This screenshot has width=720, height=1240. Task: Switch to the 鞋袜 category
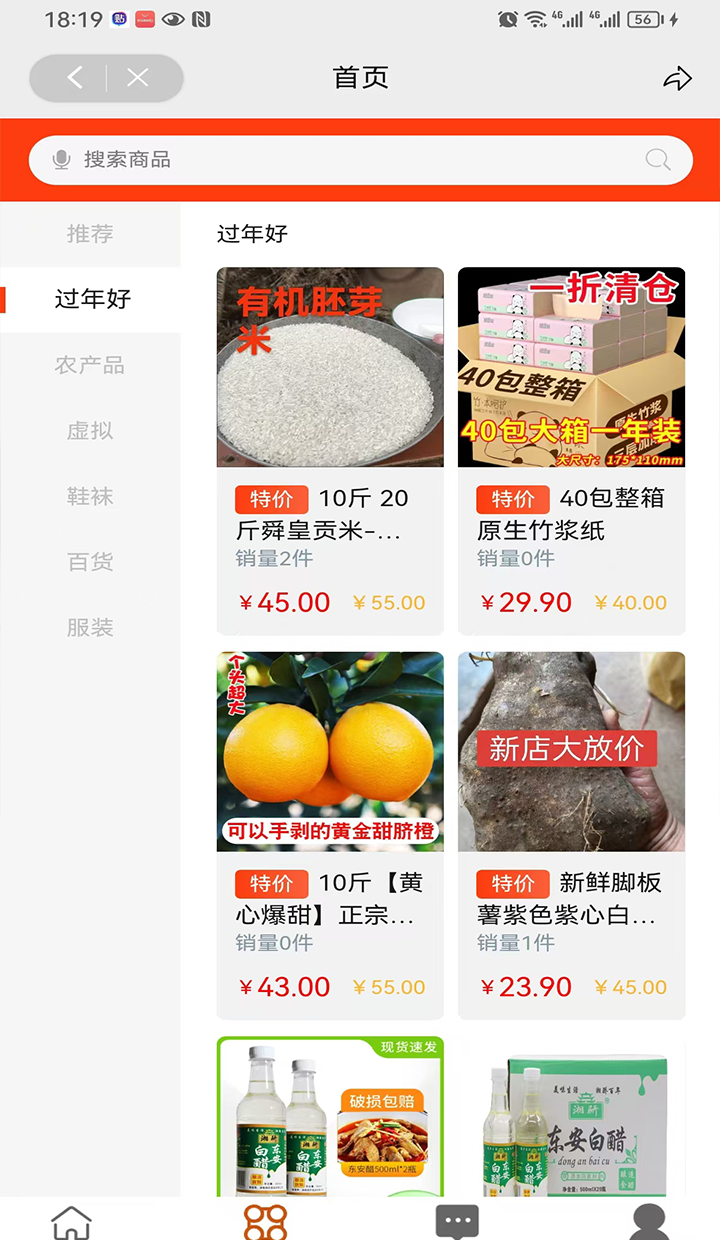90,496
